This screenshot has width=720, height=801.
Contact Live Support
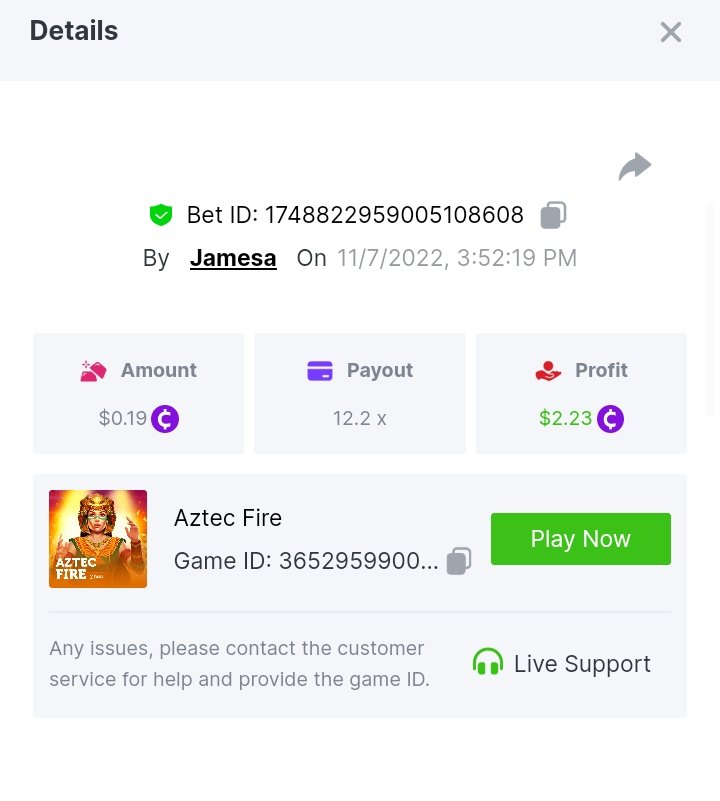[x=561, y=664]
